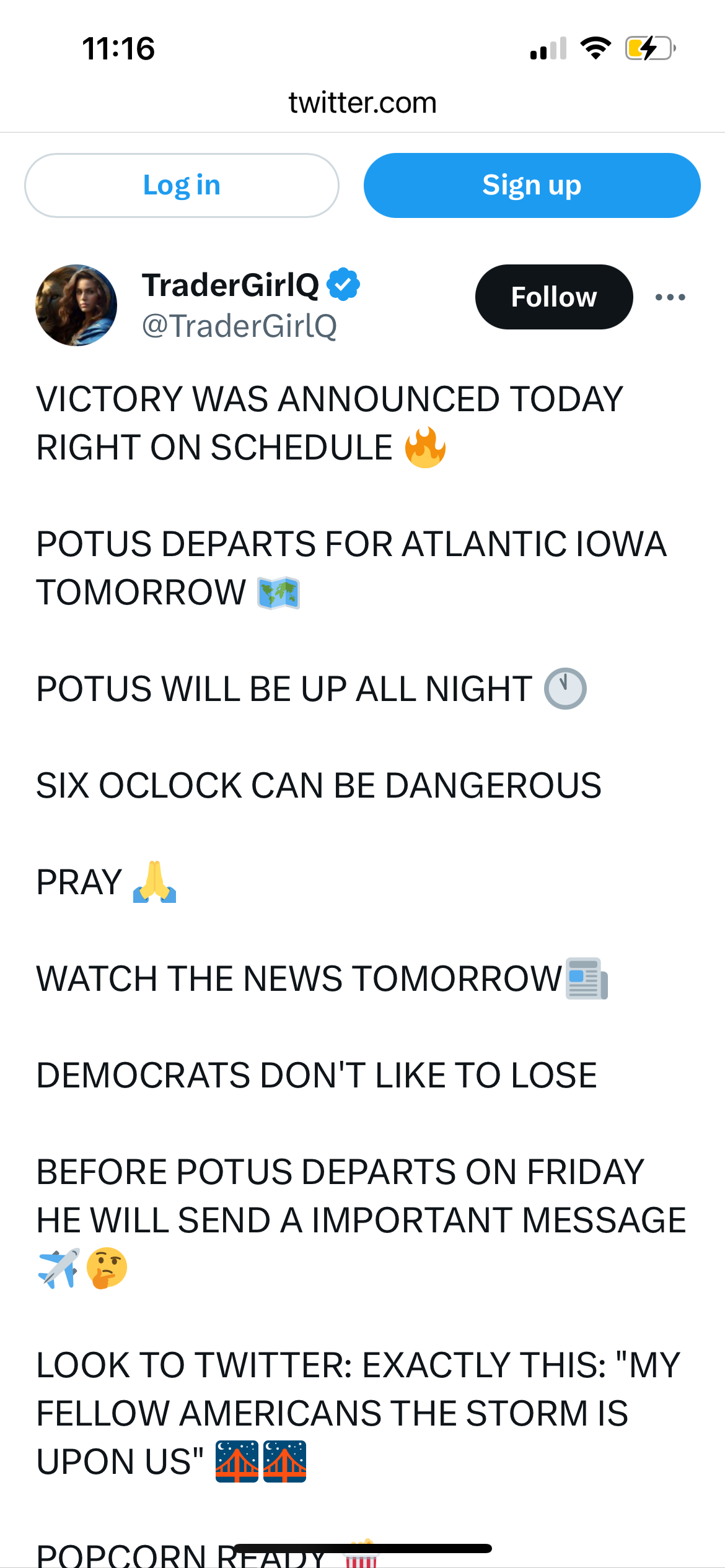Open TraderGirlQ's profile picture

pos(76,305)
